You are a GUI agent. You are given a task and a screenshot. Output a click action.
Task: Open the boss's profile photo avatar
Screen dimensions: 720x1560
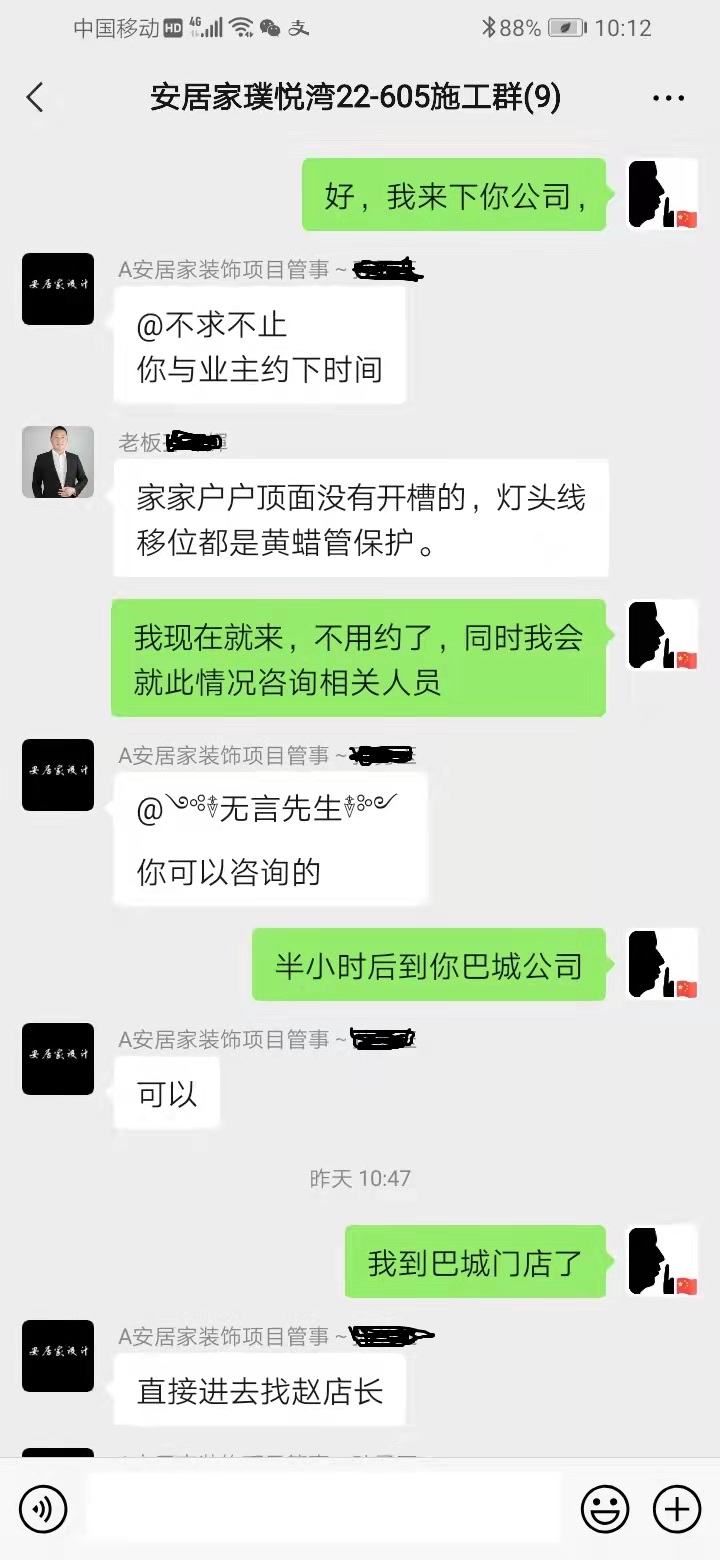pyautogui.click(x=58, y=462)
